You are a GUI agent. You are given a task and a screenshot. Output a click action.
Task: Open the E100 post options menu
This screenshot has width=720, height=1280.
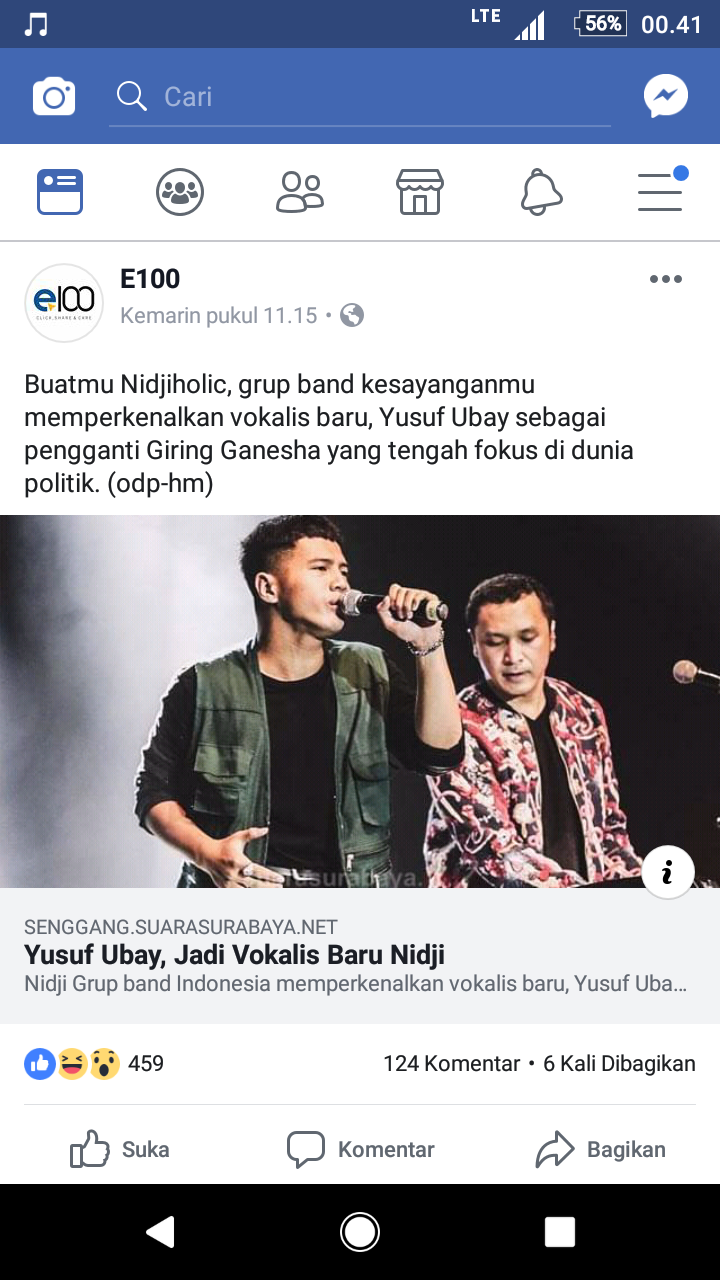point(665,280)
